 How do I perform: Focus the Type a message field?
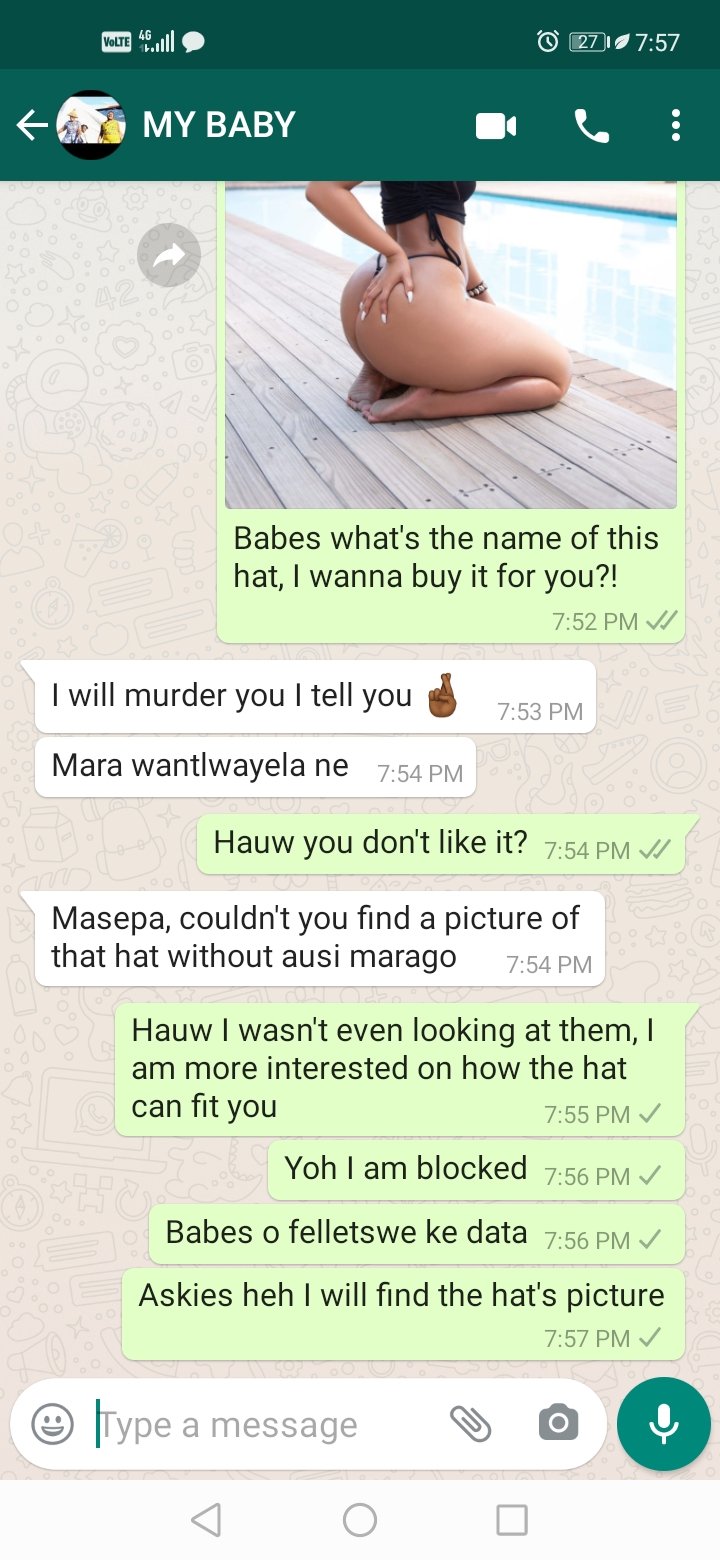(x=260, y=1424)
